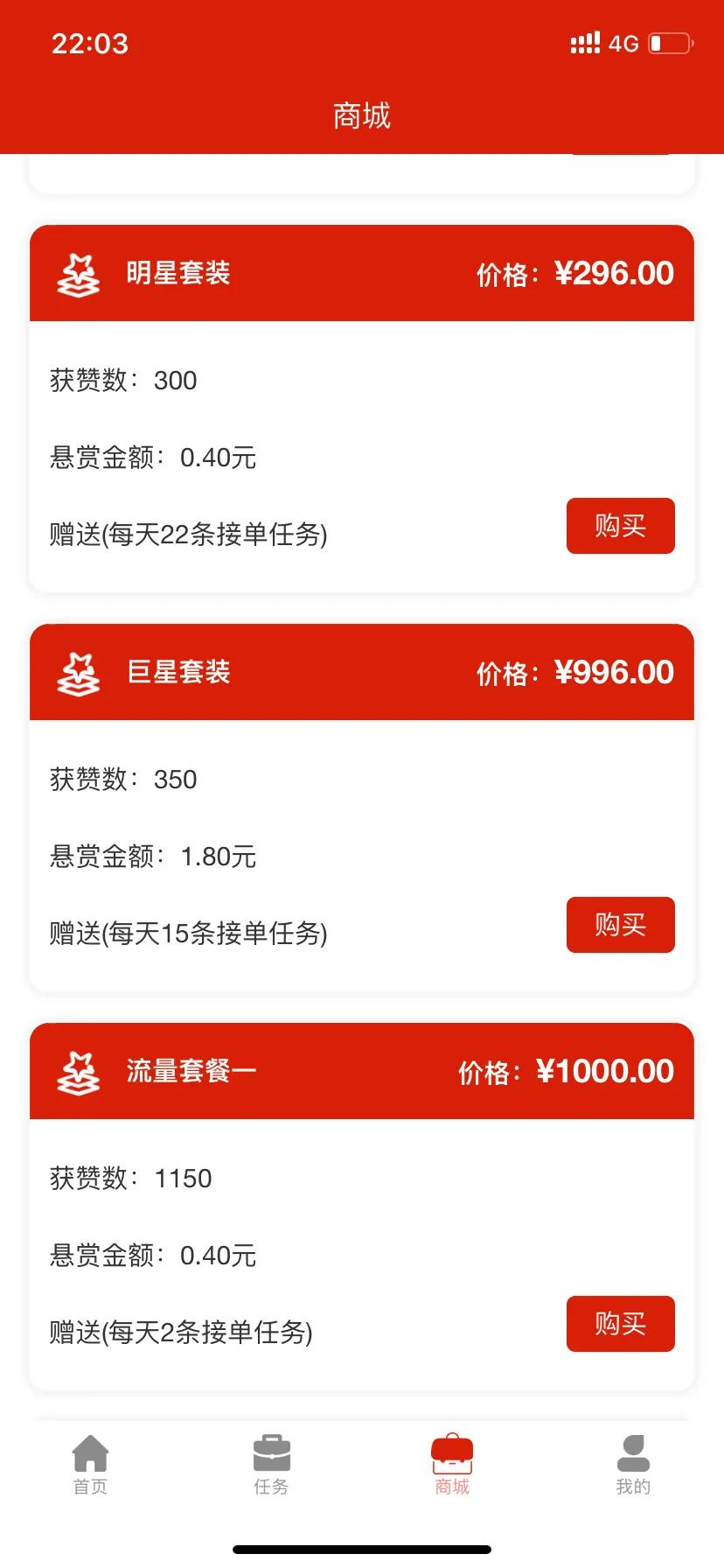Tap the 4G network indicator

click(x=623, y=44)
